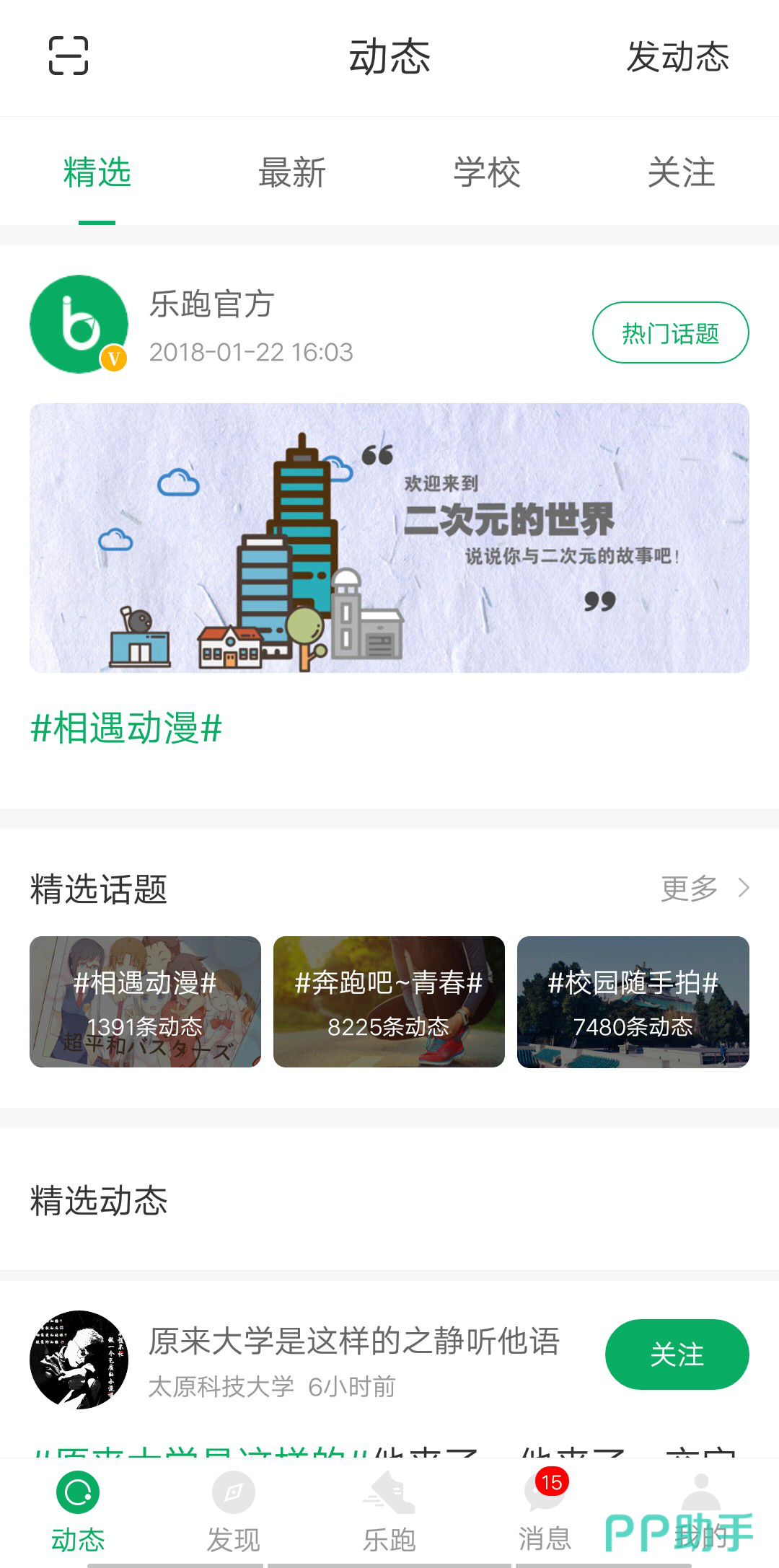View 乐跑官方 profile avatar
This screenshot has height=1568, width=779.
click(x=79, y=325)
